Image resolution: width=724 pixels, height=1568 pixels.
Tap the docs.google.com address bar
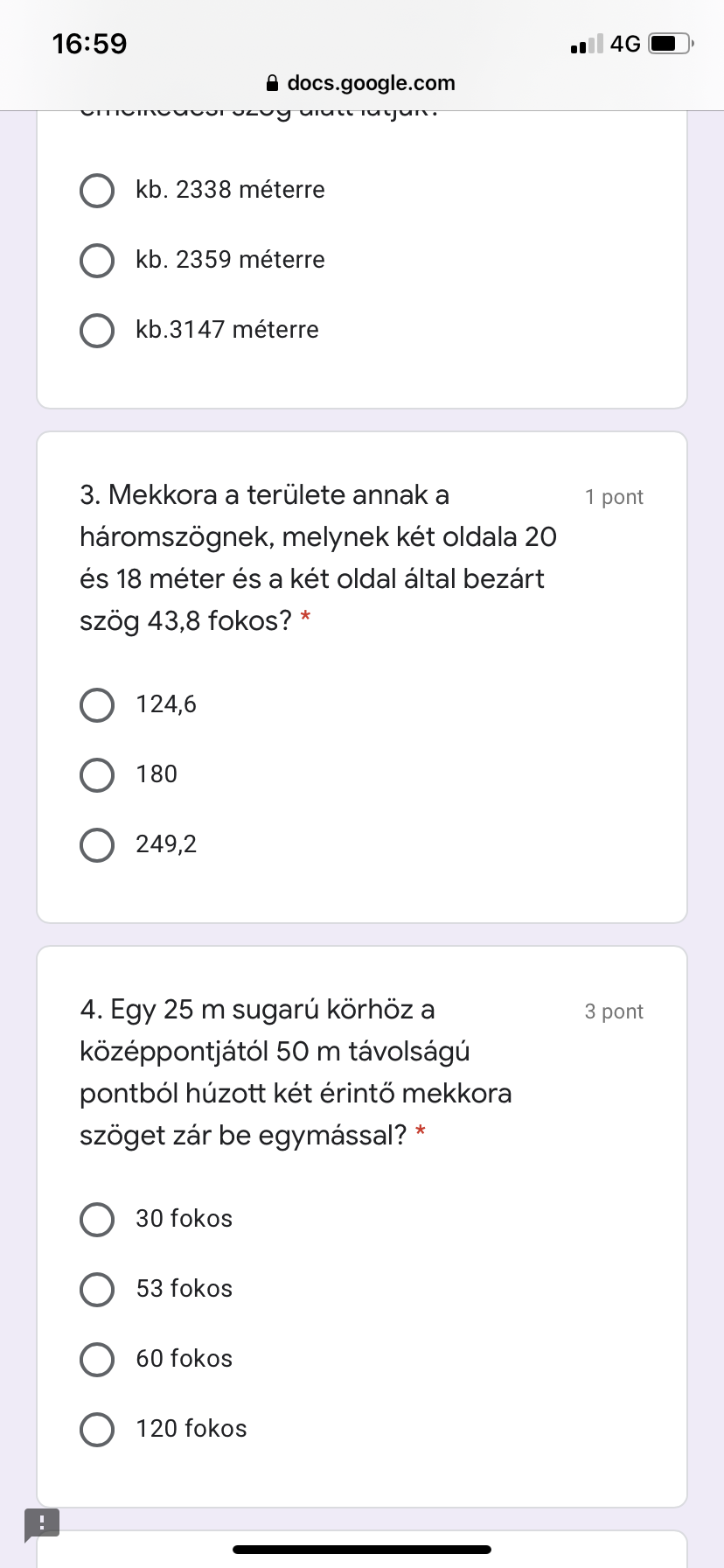click(362, 83)
